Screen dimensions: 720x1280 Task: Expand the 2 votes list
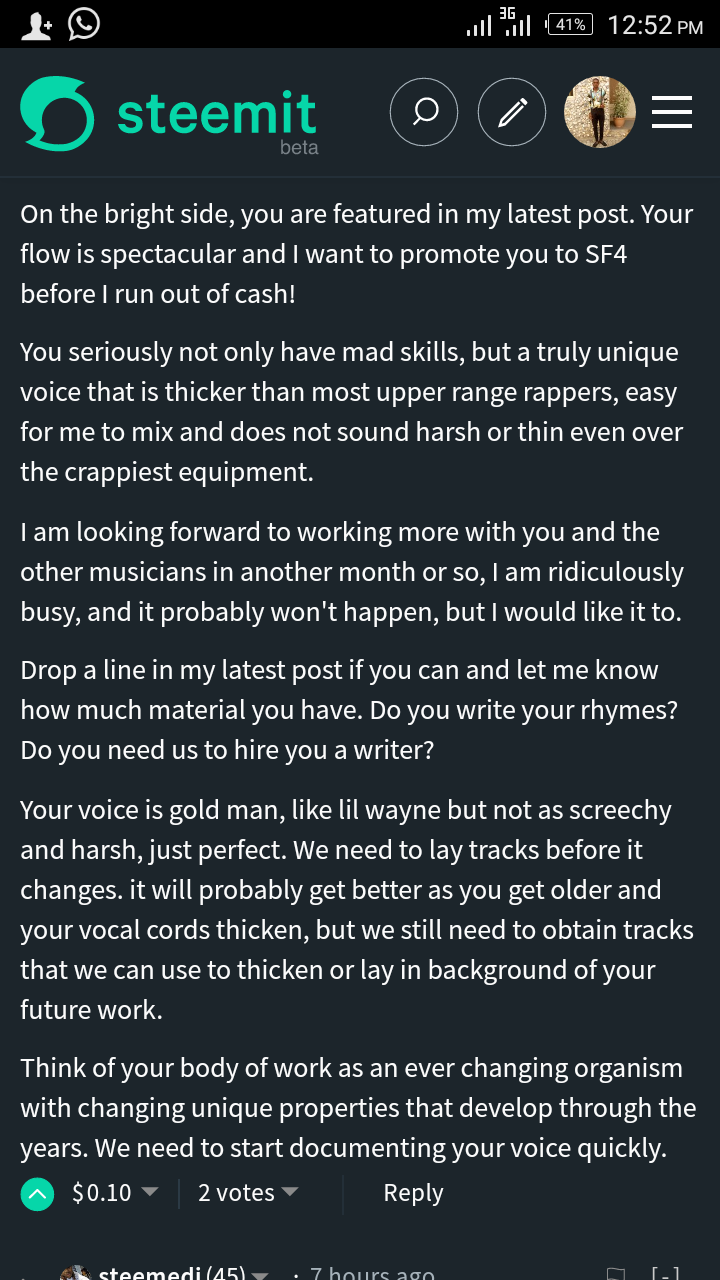248,1193
